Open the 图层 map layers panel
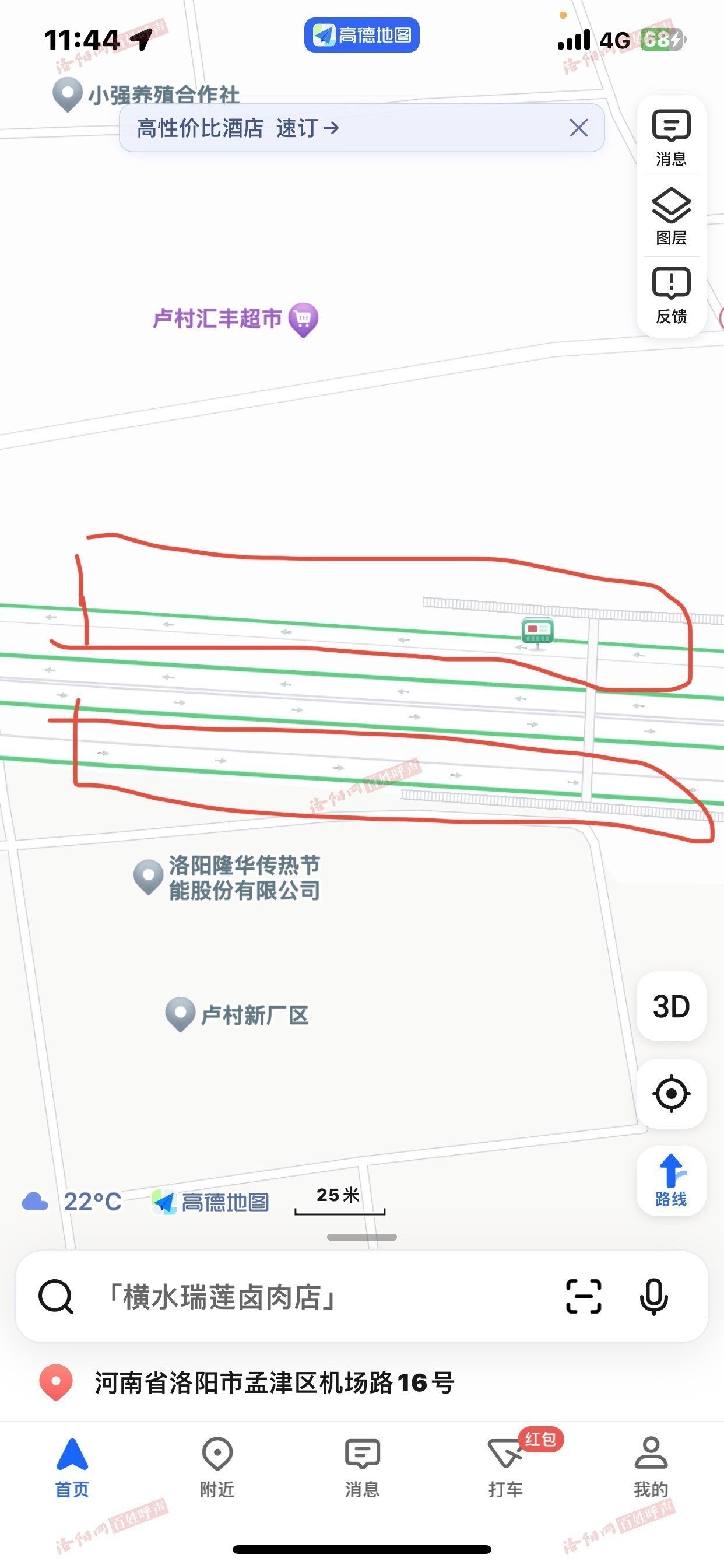This screenshot has height=1568, width=724. 670,216
